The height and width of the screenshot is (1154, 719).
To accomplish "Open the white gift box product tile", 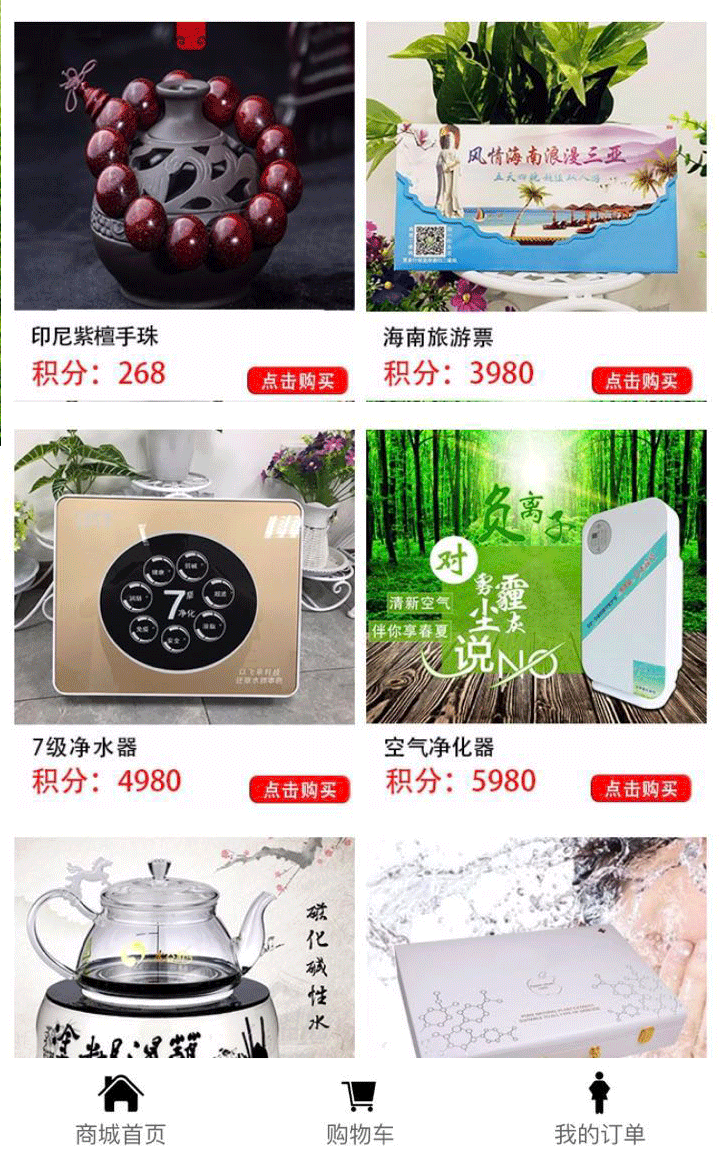I will 536,947.
